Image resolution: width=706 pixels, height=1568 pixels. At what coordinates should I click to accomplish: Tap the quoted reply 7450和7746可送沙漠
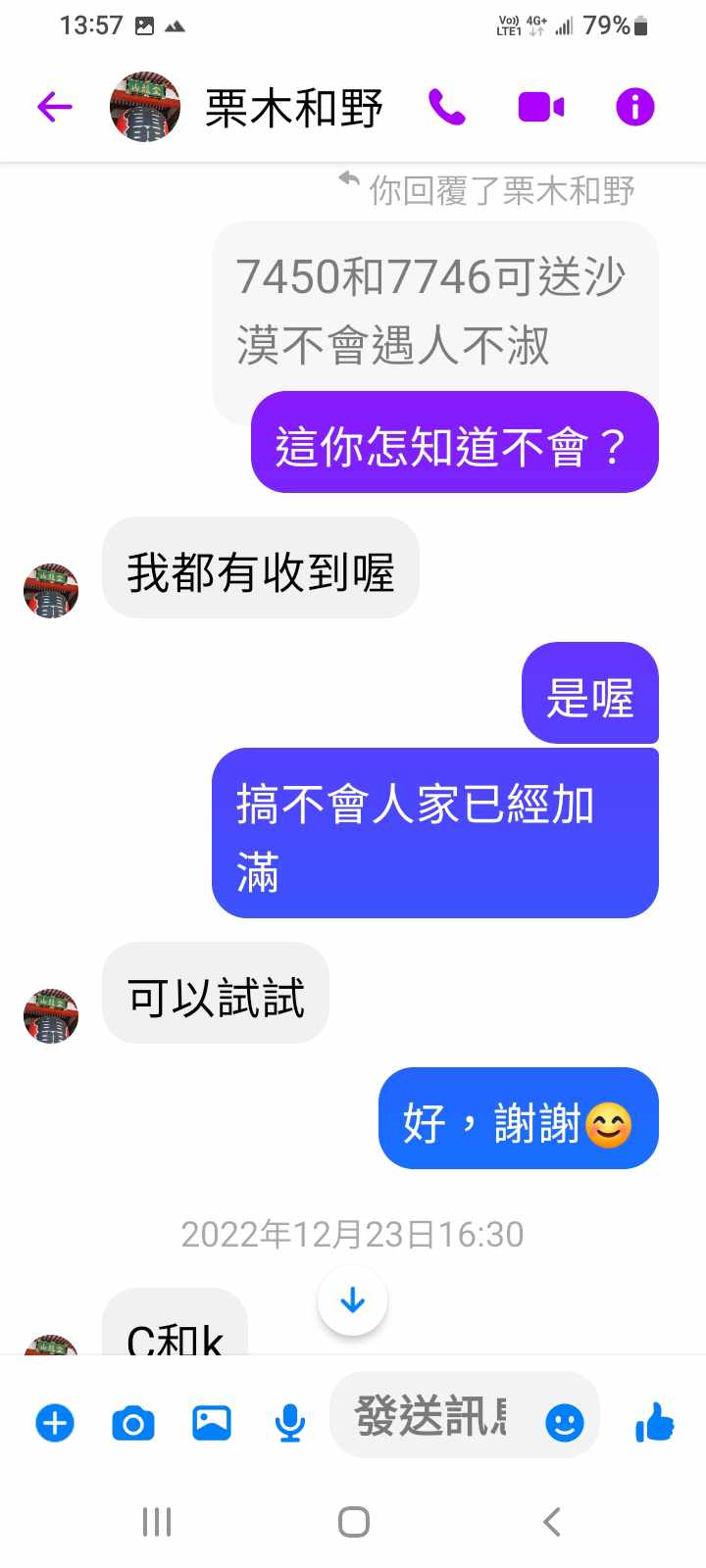(x=431, y=309)
